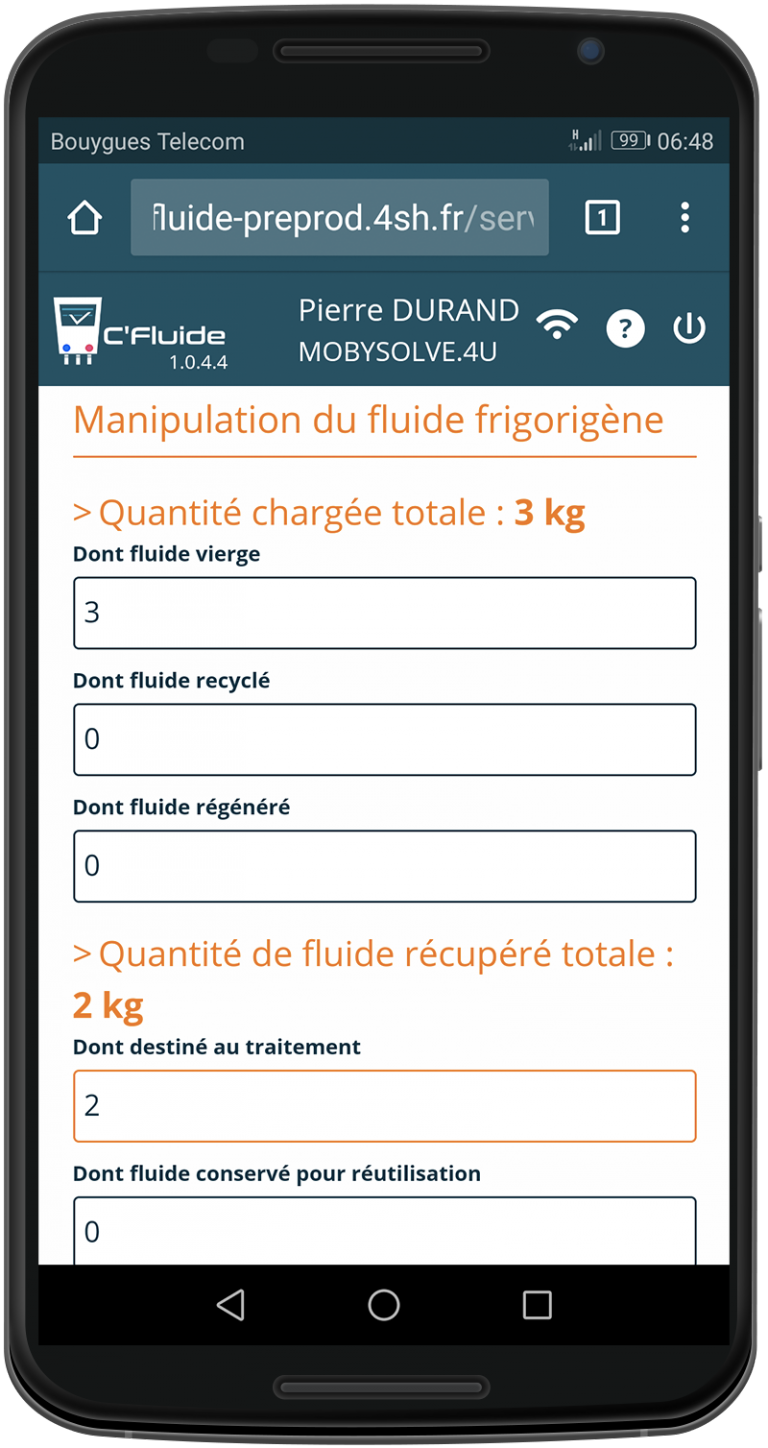
Task: Tap the wifi connection status icon
Action: coord(557,325)
